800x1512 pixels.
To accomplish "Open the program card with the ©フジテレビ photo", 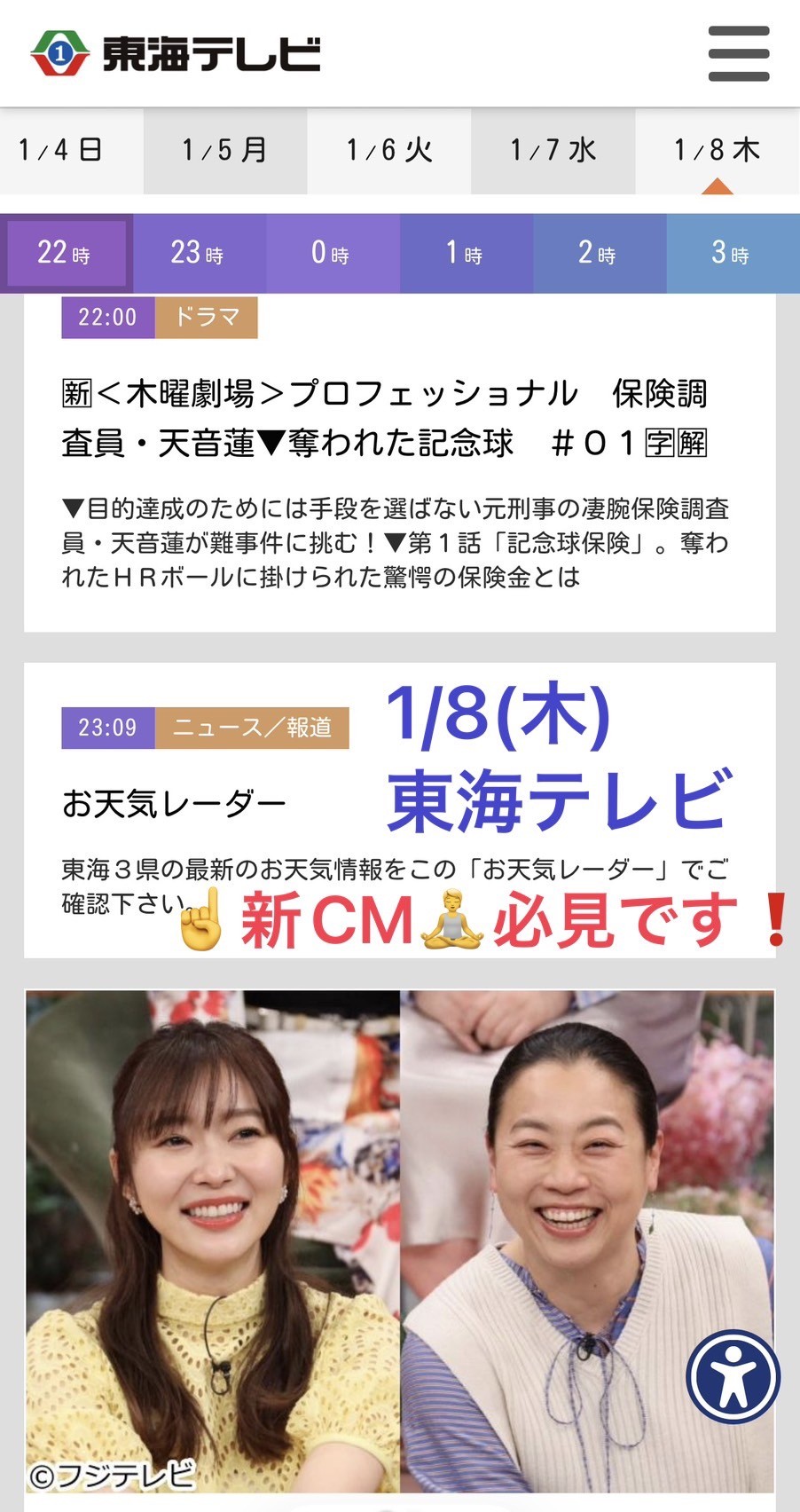I will pos(399,1242).
